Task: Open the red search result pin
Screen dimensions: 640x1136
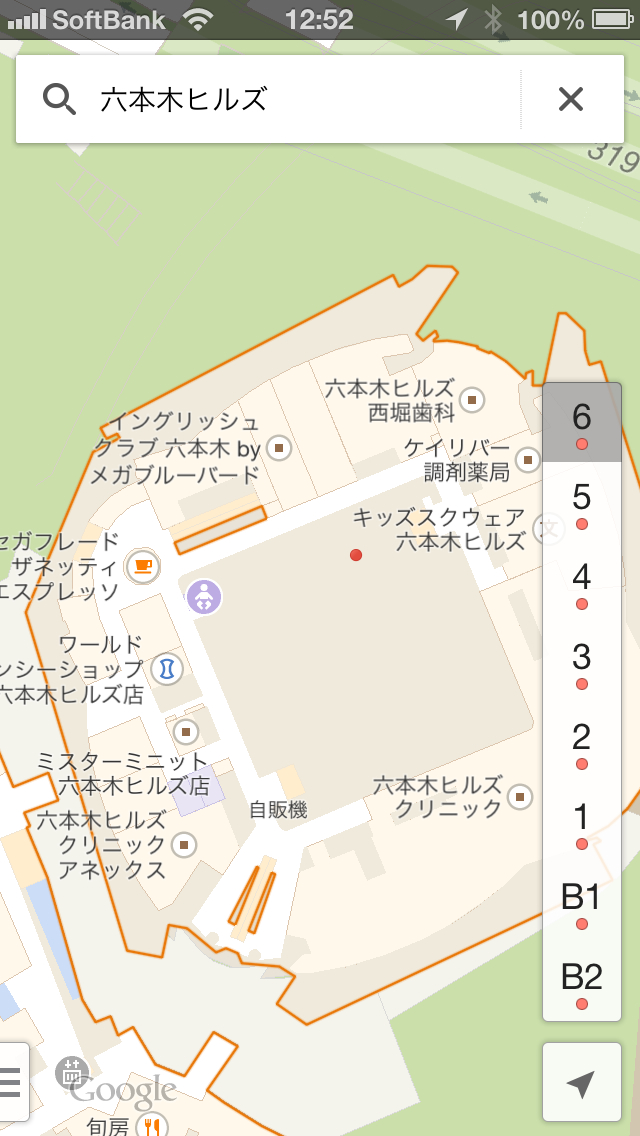Action: [355, 555]
